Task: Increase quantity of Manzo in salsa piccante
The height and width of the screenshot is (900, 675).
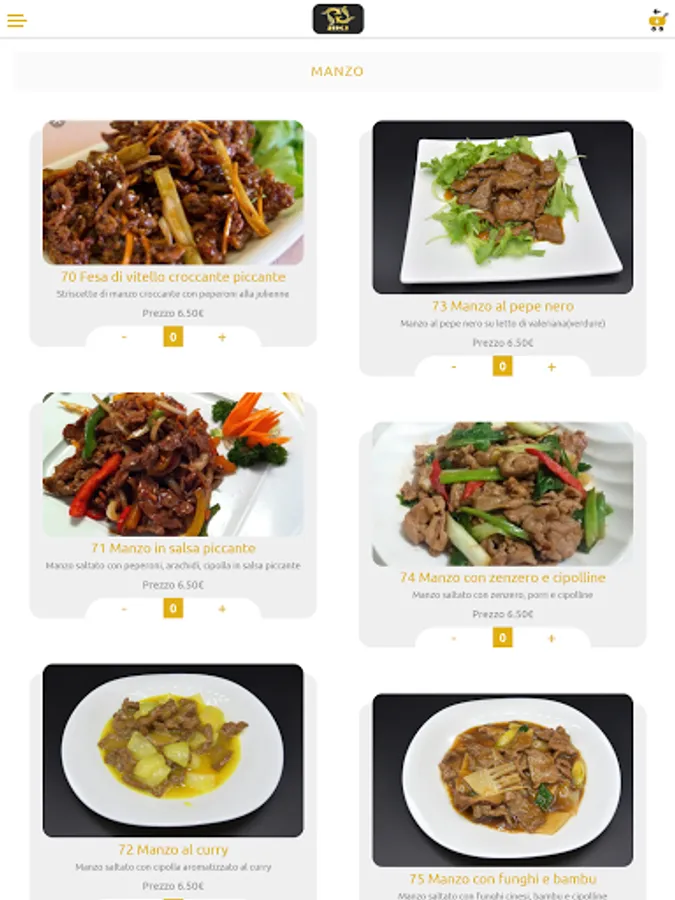Action: 222,608
